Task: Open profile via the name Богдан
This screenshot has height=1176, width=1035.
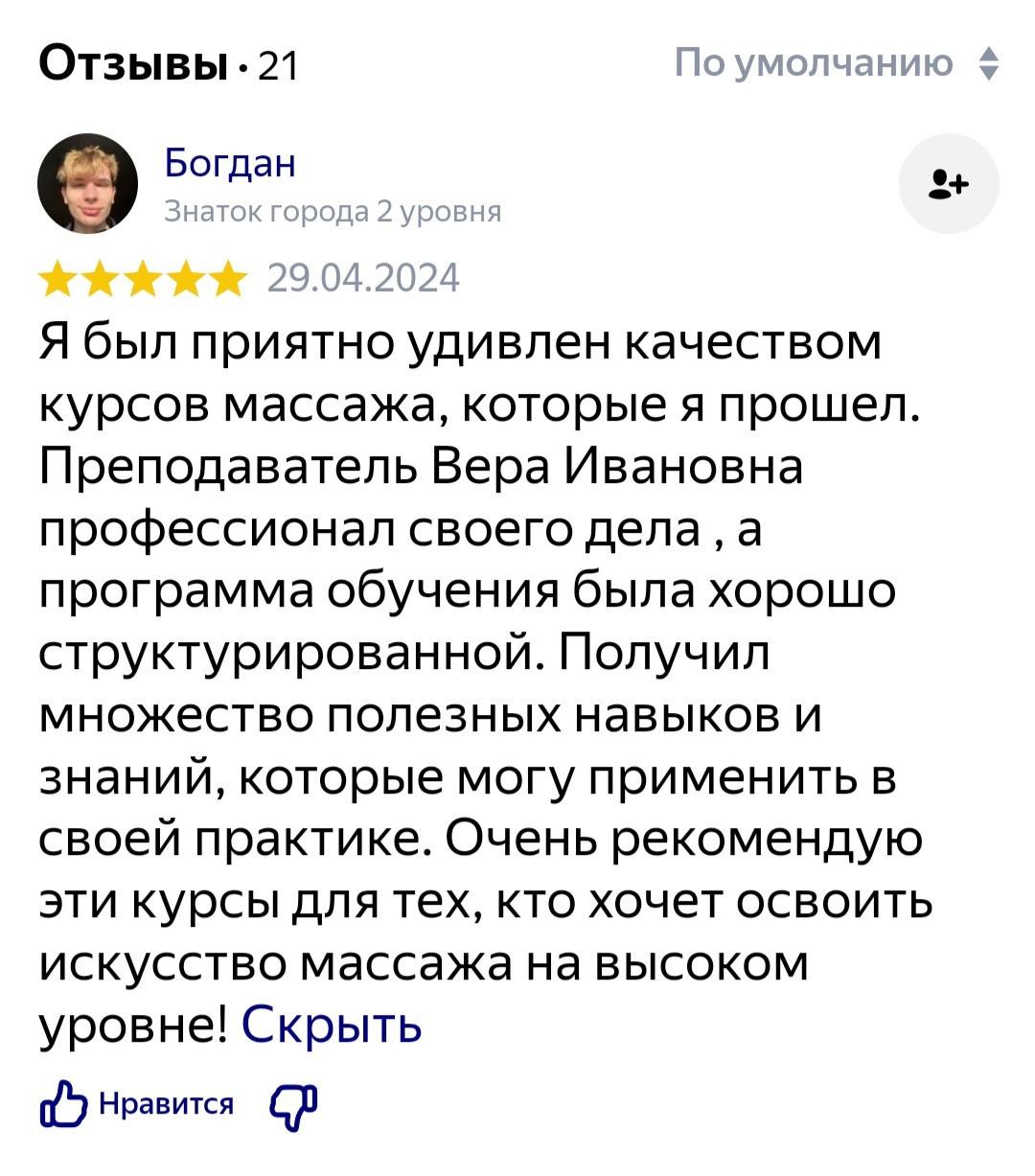Action: pyautogui.click(x=230, y=163)
